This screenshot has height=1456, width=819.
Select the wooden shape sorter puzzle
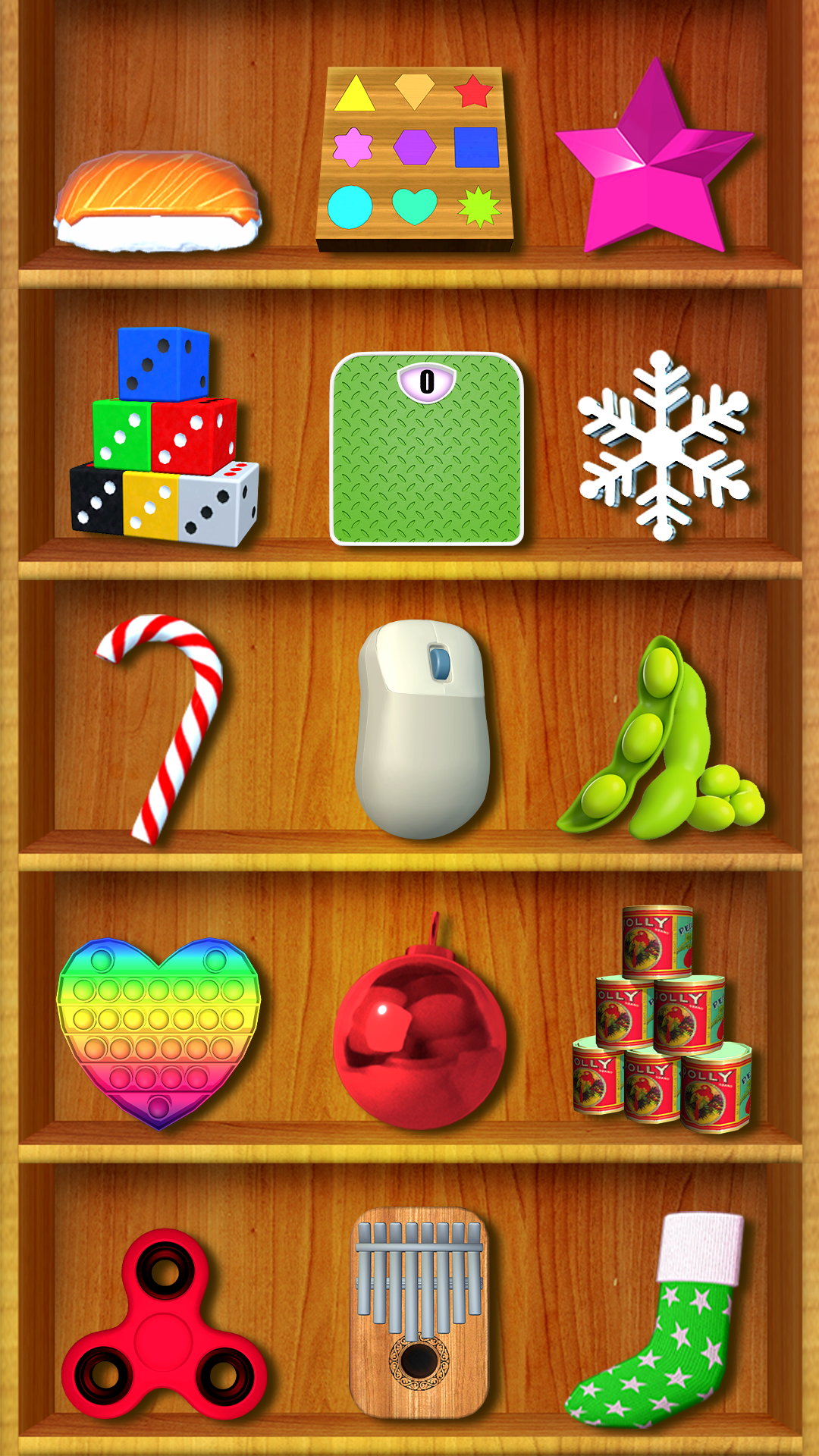pyautogui.click(x=414, y=159)
